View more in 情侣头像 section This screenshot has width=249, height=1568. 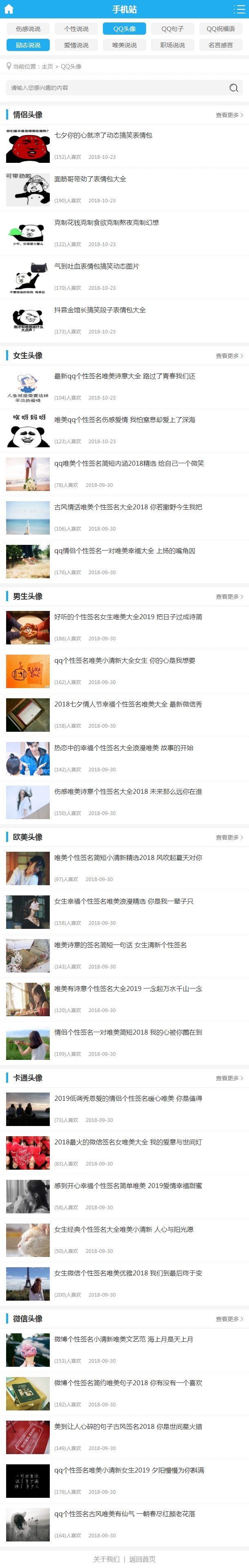(x=229, y=115)
